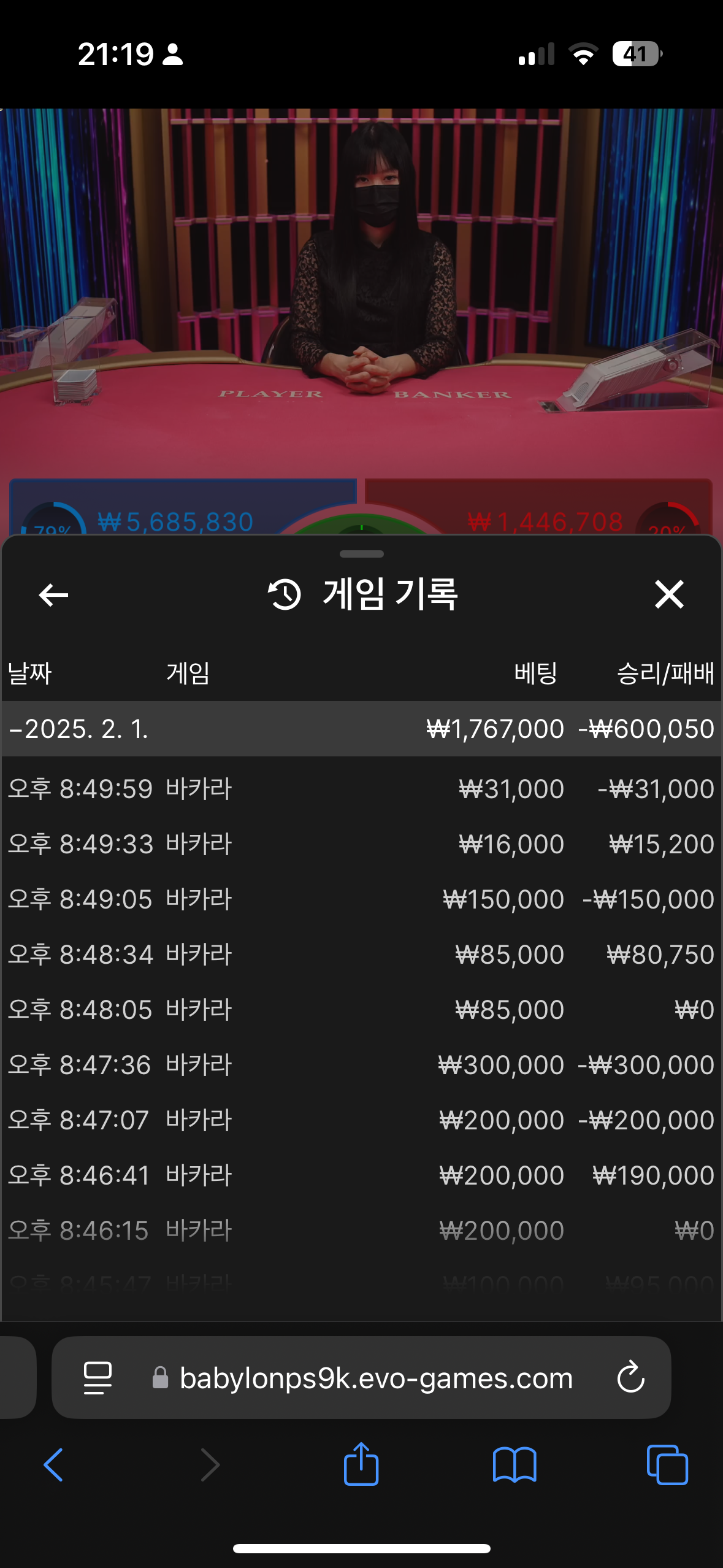The image size is (723, 1568).
Task: Open Safari page settings menu
Action: pos(98,1378)
